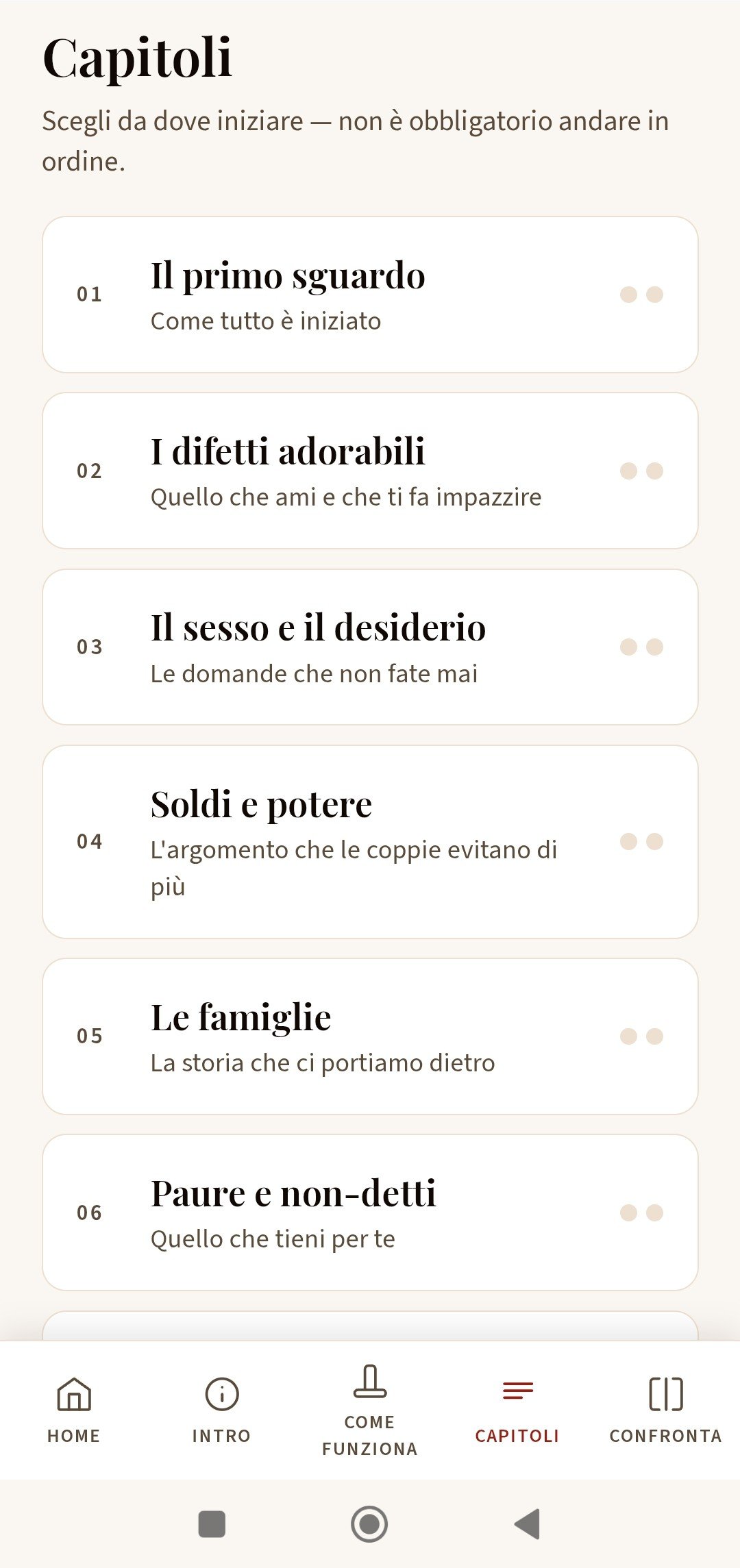Select the Soldi e potere chapter
The height and width of the screenshot is (1568, 740).
point(370,841)
